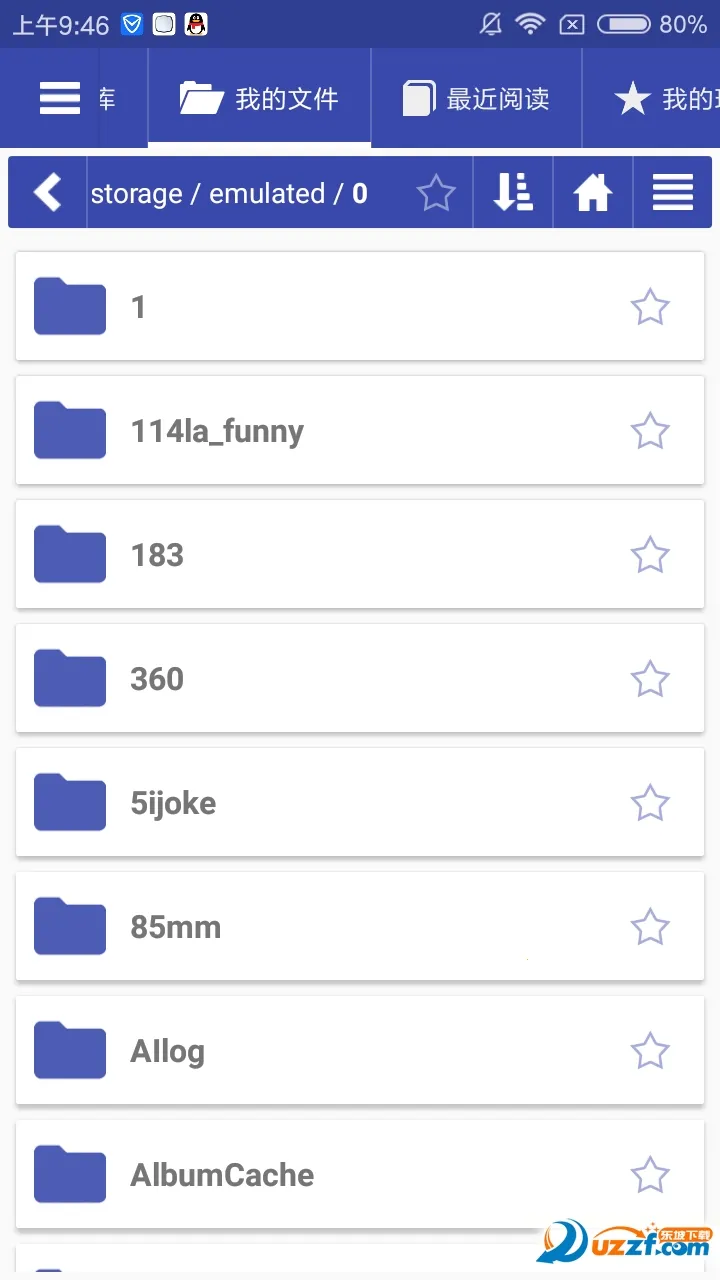Open the hamburger drawer menu

(x=60, y=98)
